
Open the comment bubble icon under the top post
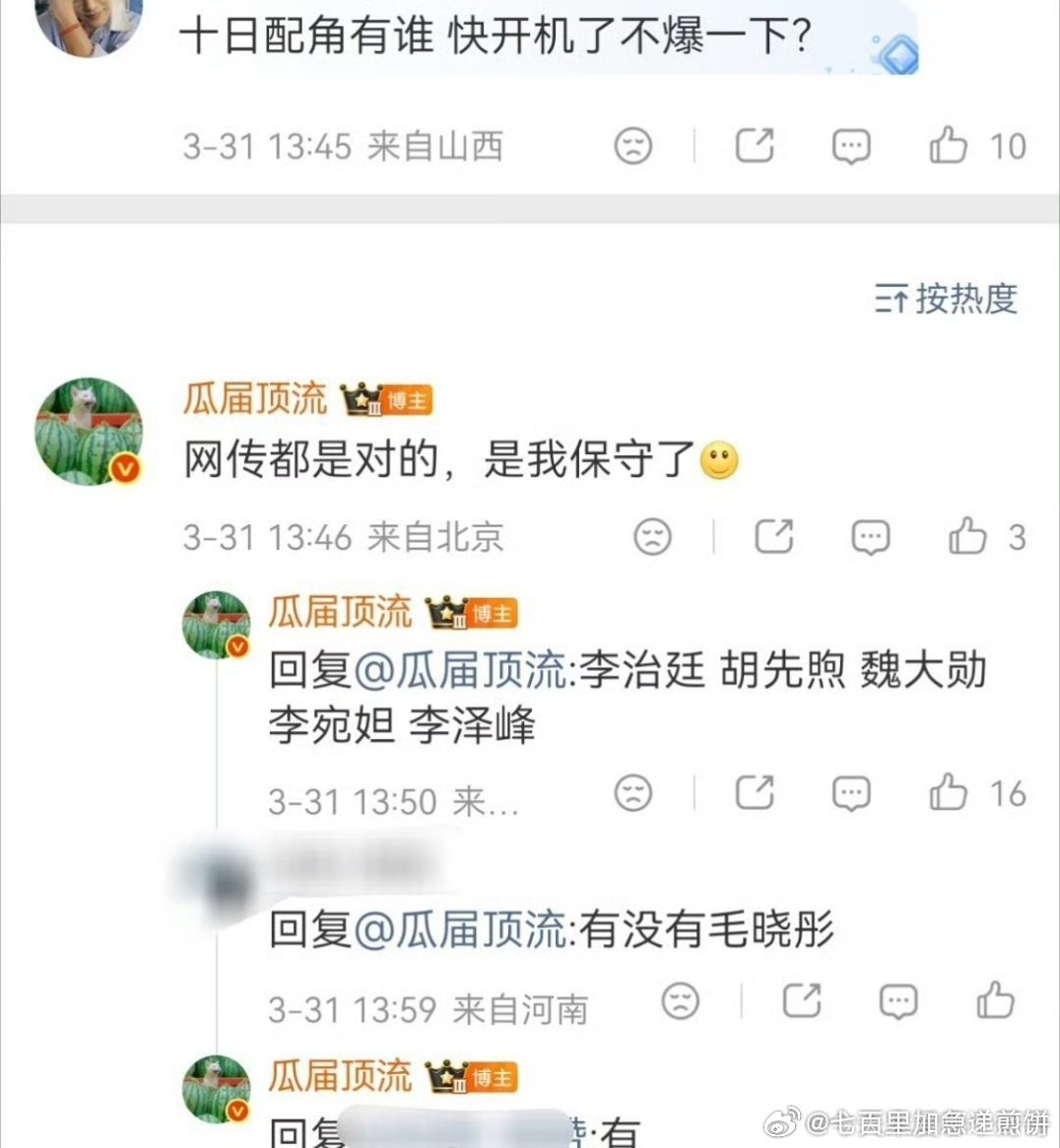849,145
